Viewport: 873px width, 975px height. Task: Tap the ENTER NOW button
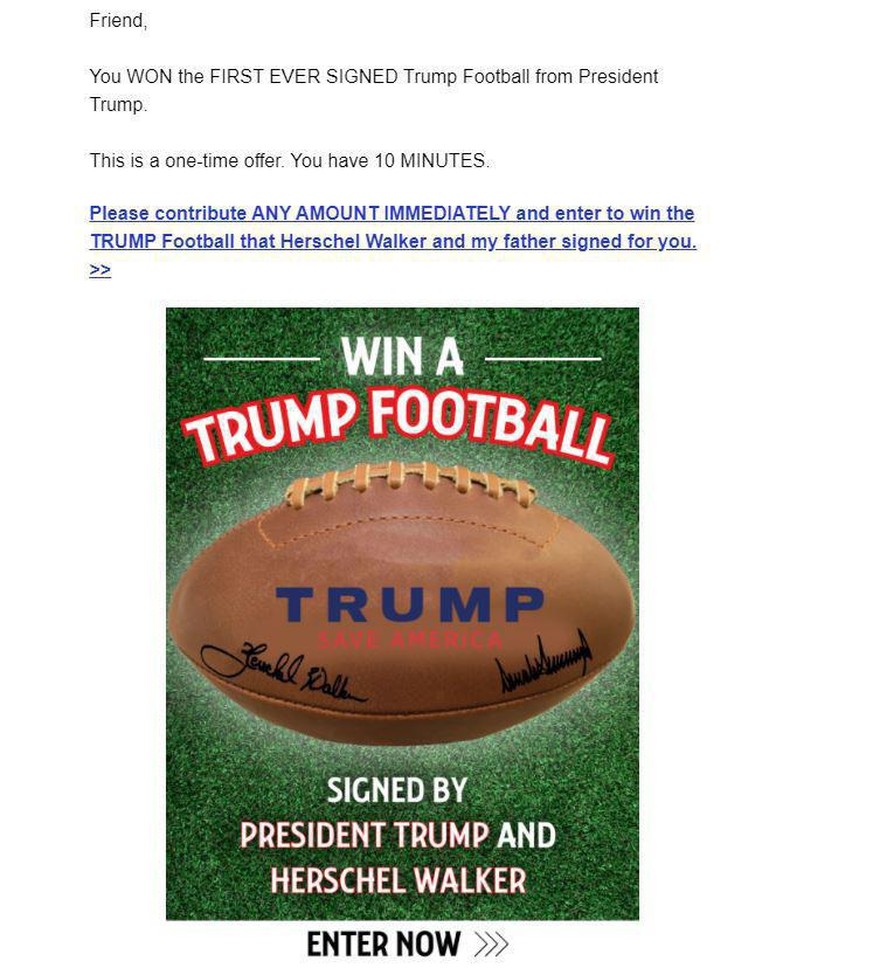pyautogui.click(x=406, y=944)
